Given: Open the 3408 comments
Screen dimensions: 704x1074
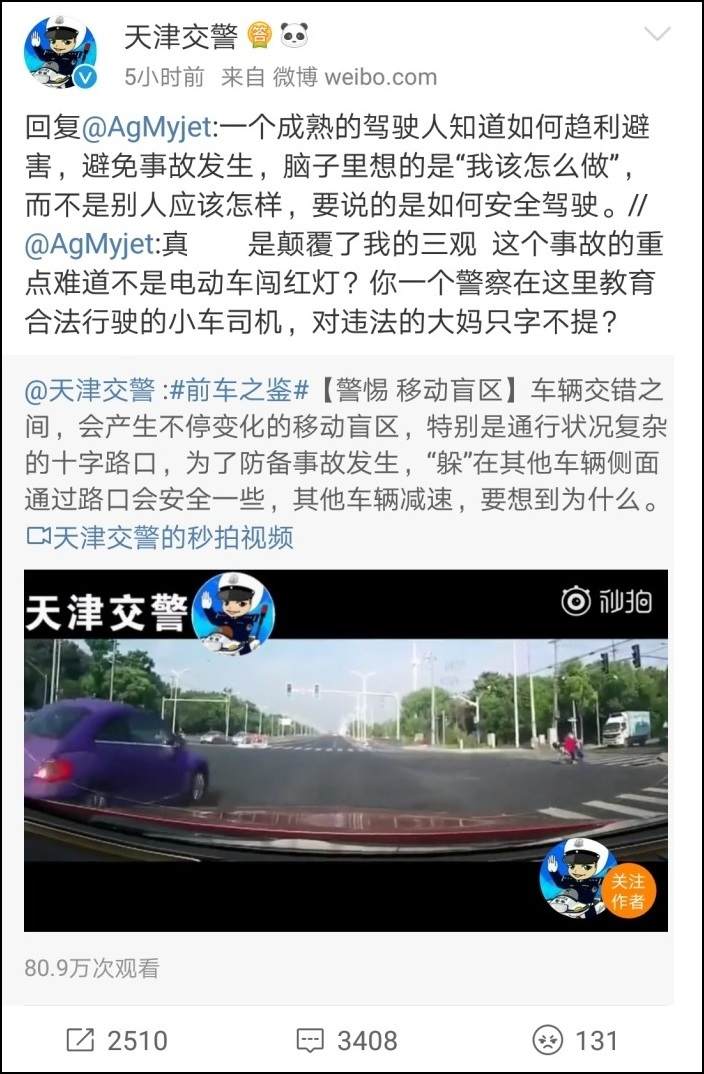Looking at the screenshot, I should (x=349, y=1040).
